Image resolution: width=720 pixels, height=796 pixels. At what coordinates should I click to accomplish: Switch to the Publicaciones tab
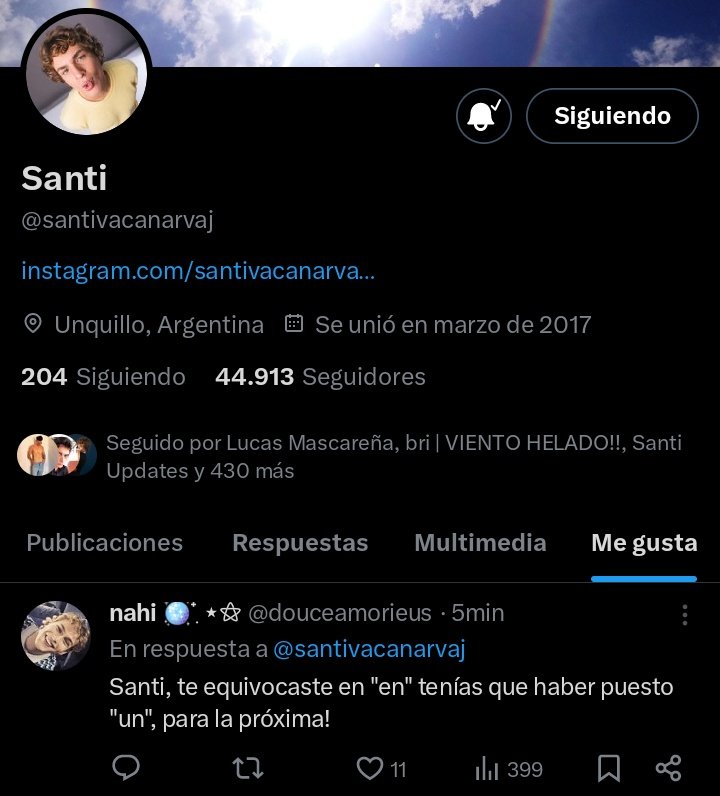pos(105,543)
